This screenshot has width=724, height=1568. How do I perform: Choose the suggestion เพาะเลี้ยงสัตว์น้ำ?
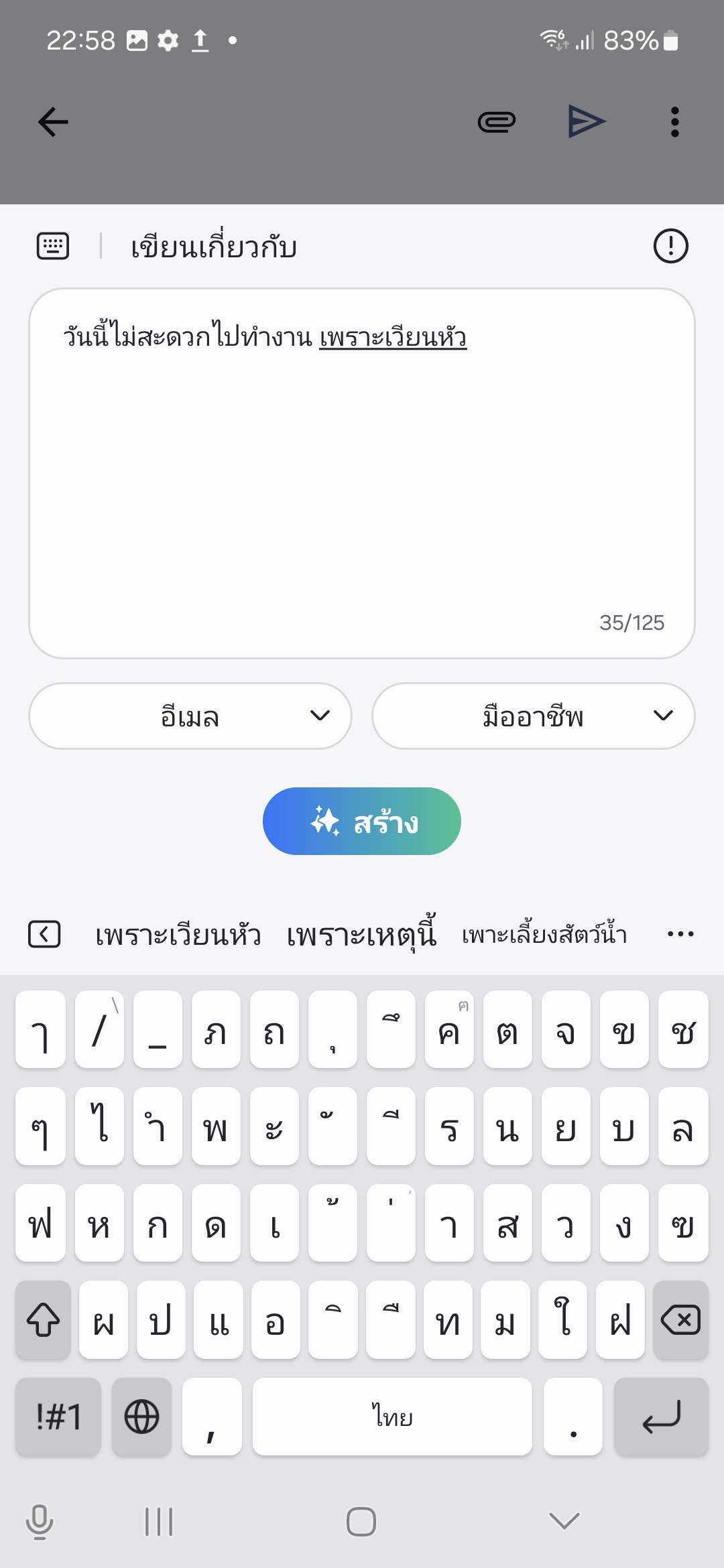pyautogui.click(x=544, y=934)
